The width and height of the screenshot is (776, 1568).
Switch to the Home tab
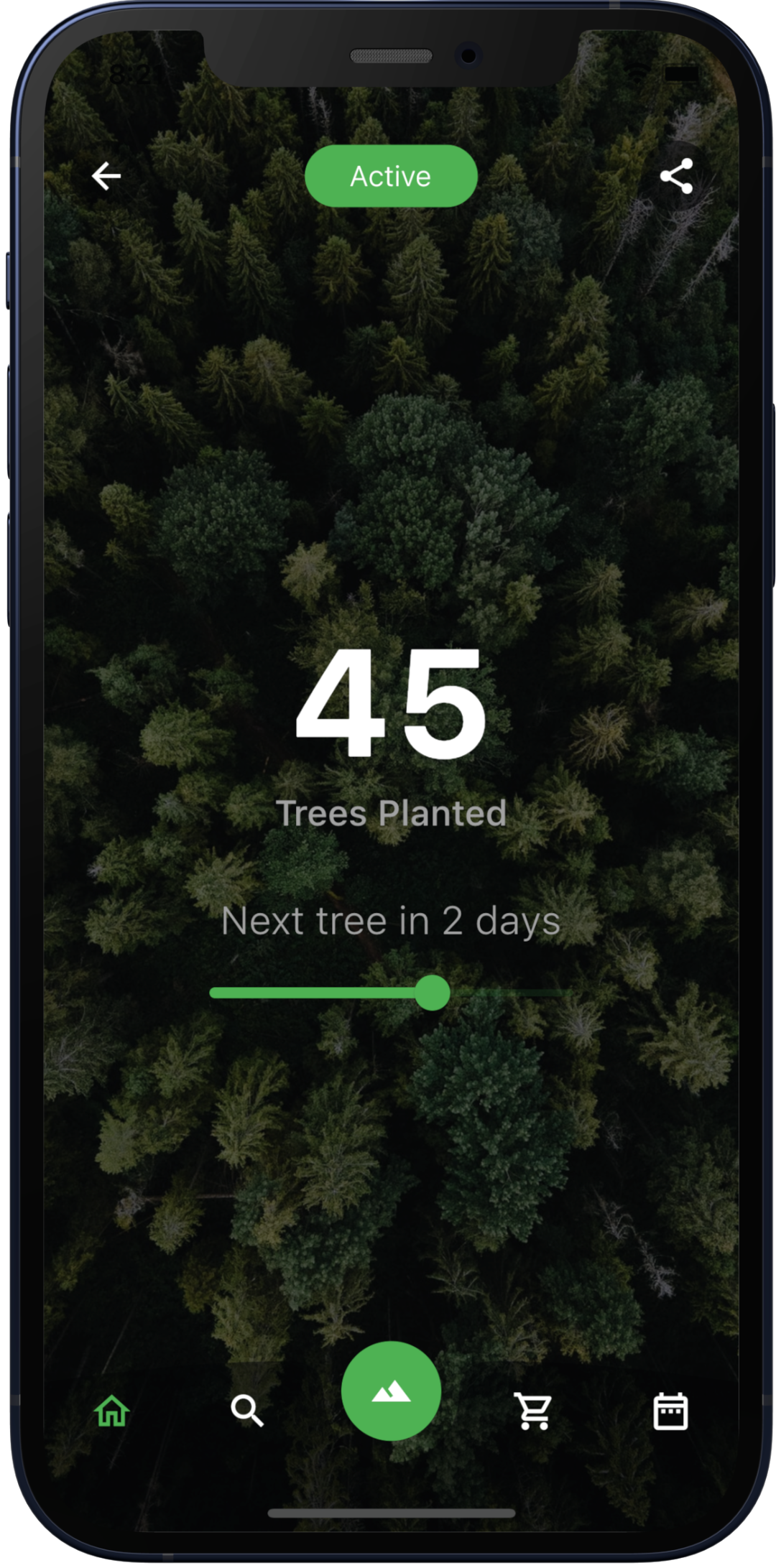tap(112, 1411)
